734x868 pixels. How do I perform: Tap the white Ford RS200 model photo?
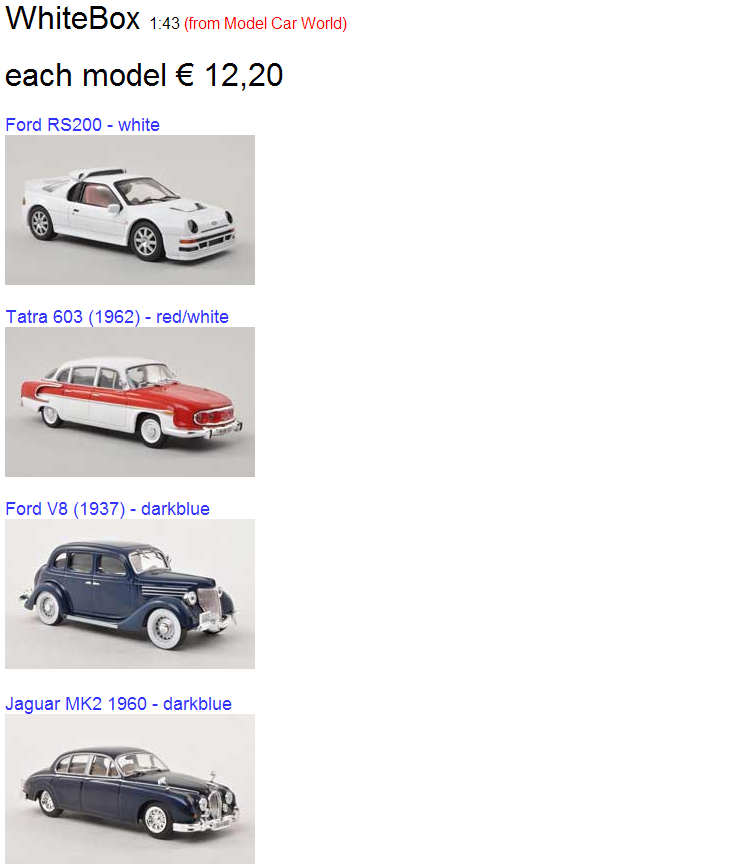coord(130,210)
